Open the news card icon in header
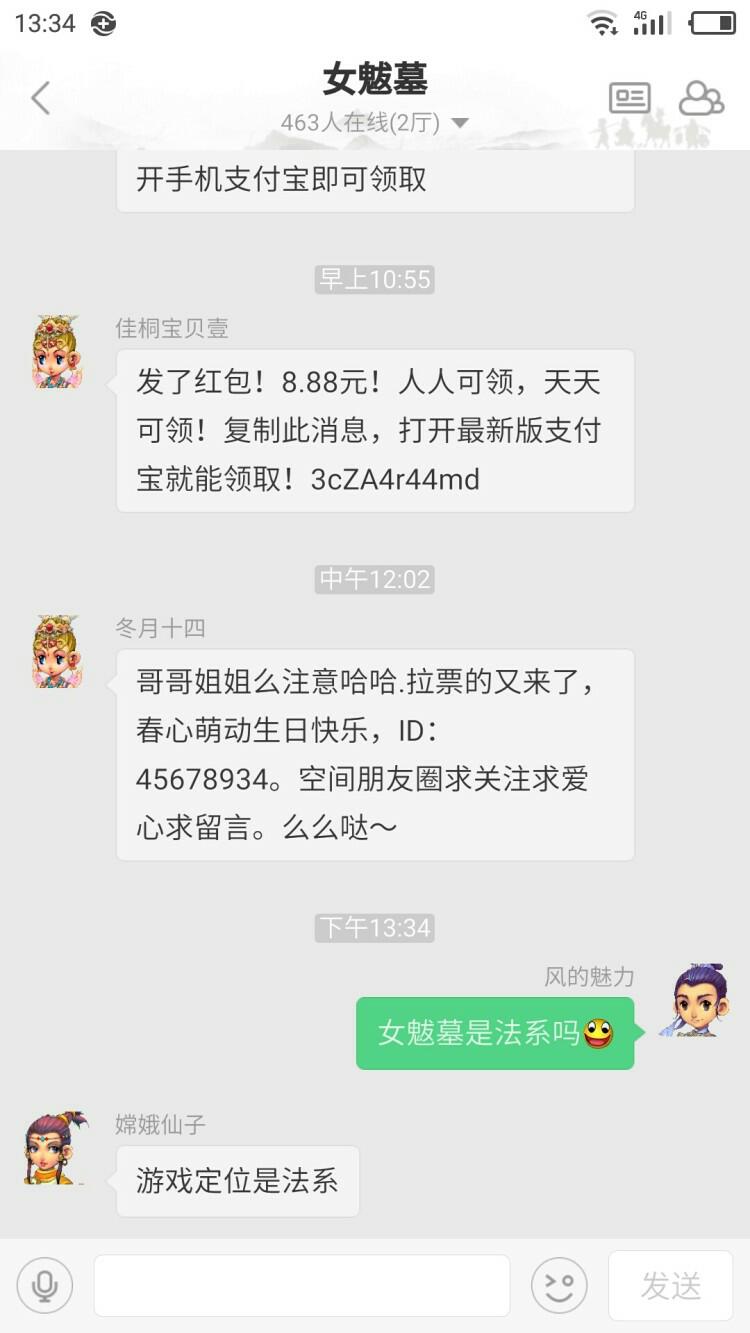This screenshot has height=1333, width=750. point(629,98)
